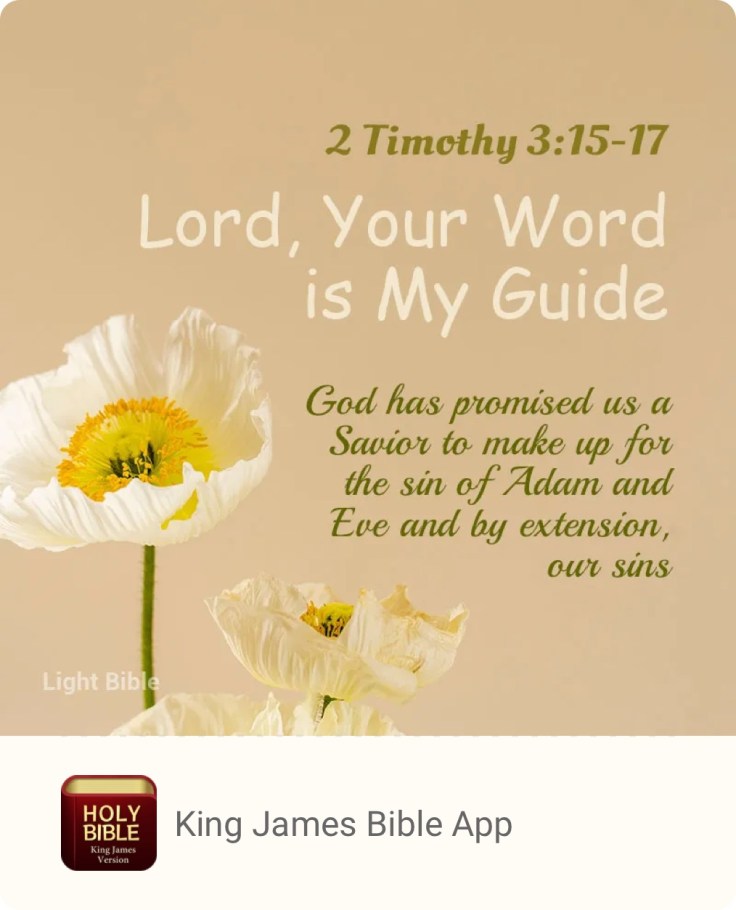Open the 2 Timothy 3:15-17 verse image
The width and height of the screenshot is (736, 910).
tap(368, 368)
